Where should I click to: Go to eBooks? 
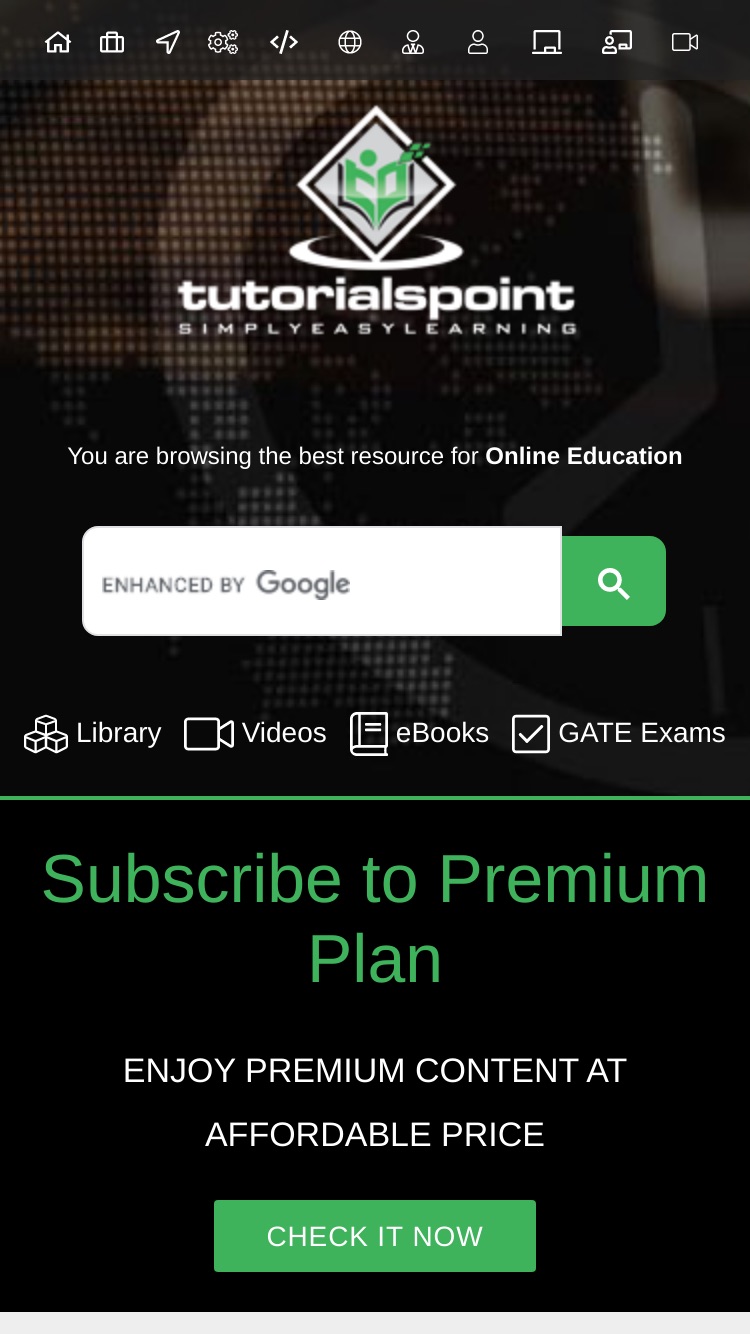pos(419,733)
